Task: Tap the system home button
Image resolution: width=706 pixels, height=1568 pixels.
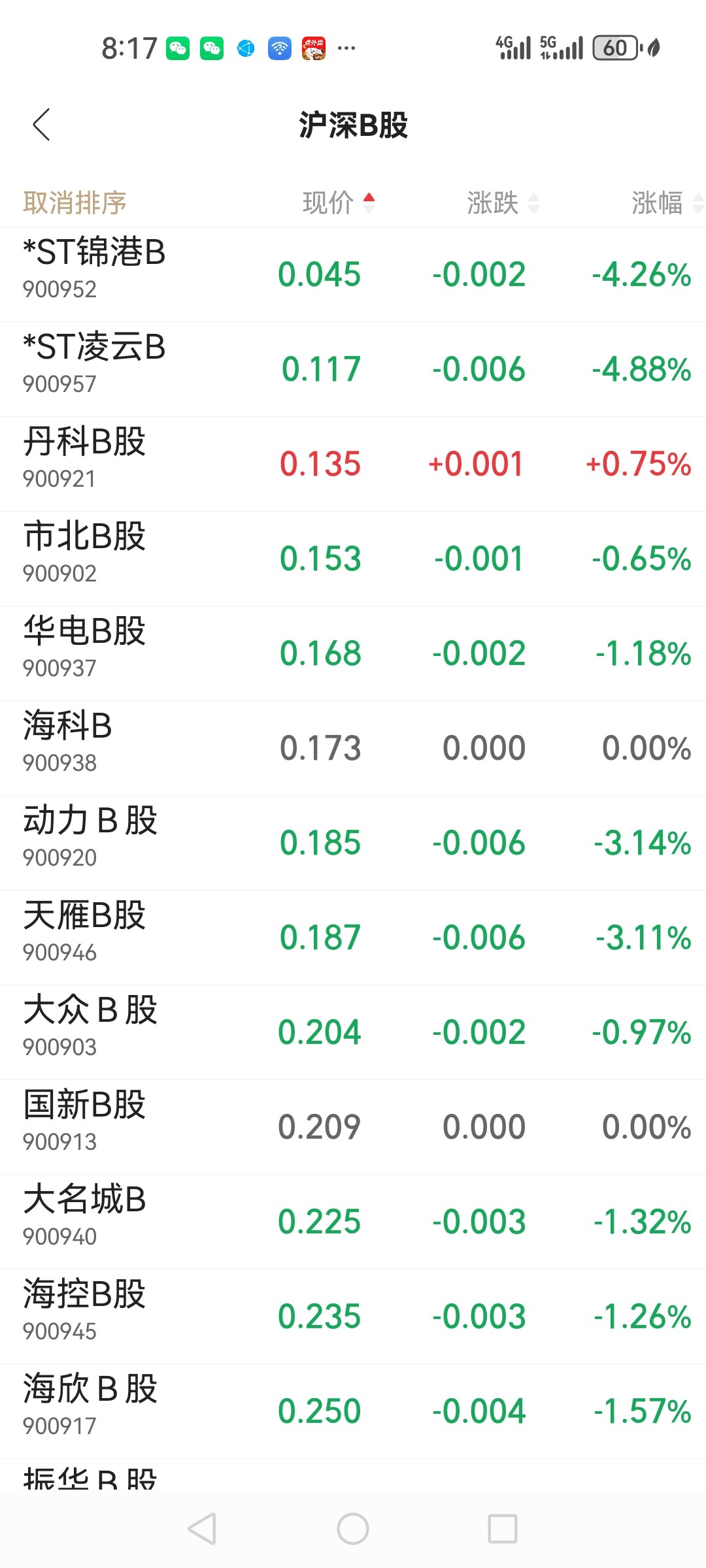Action: (353, 1529)
